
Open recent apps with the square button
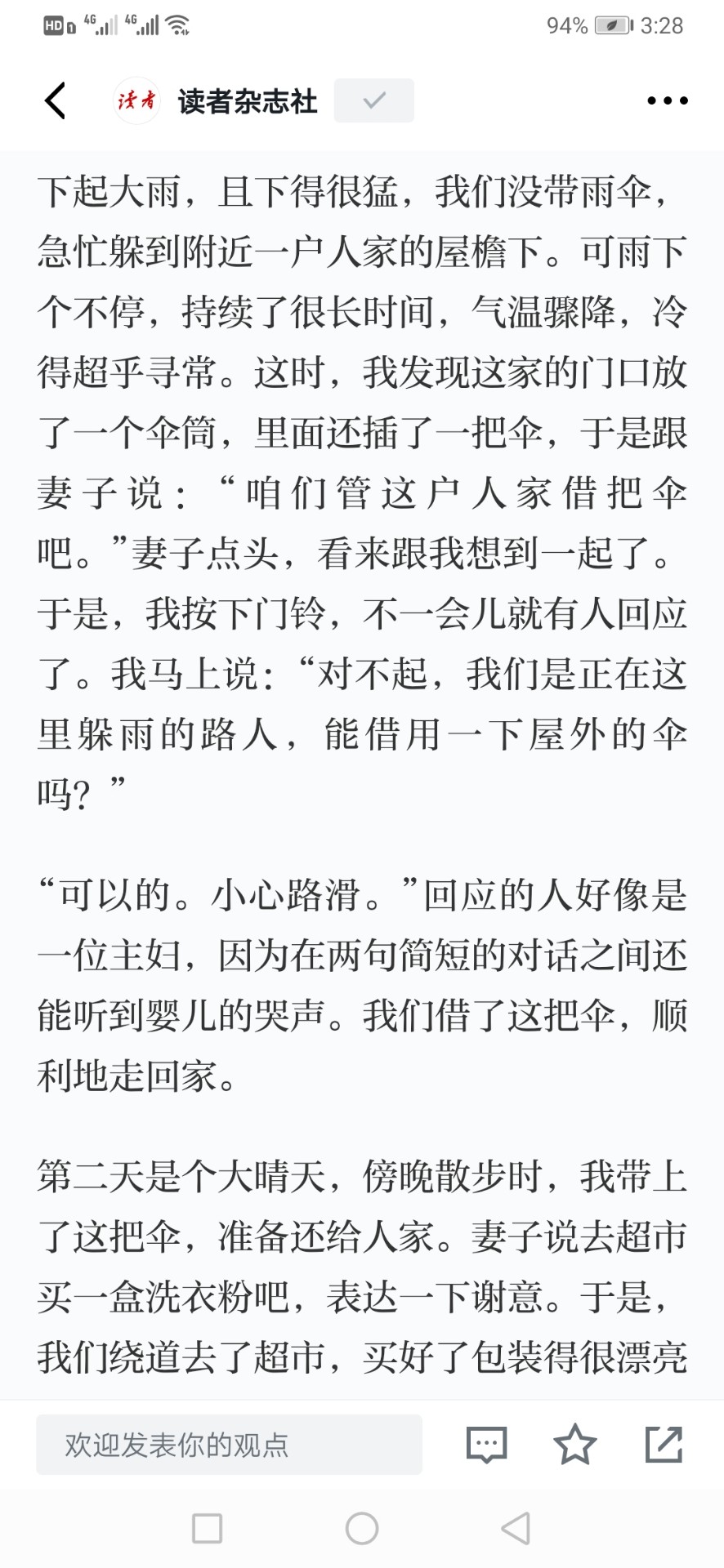point(207,1528)
